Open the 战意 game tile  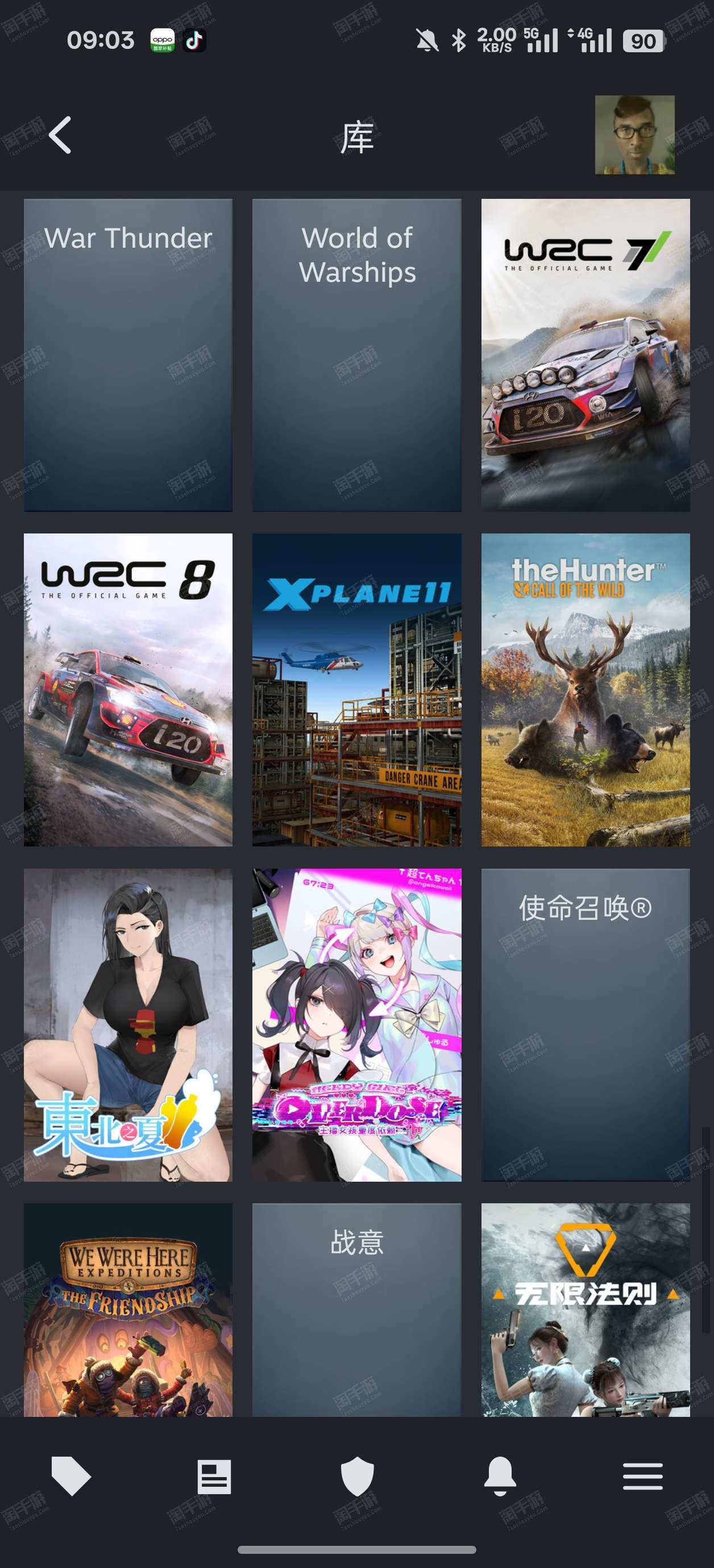pos(357,1310)
